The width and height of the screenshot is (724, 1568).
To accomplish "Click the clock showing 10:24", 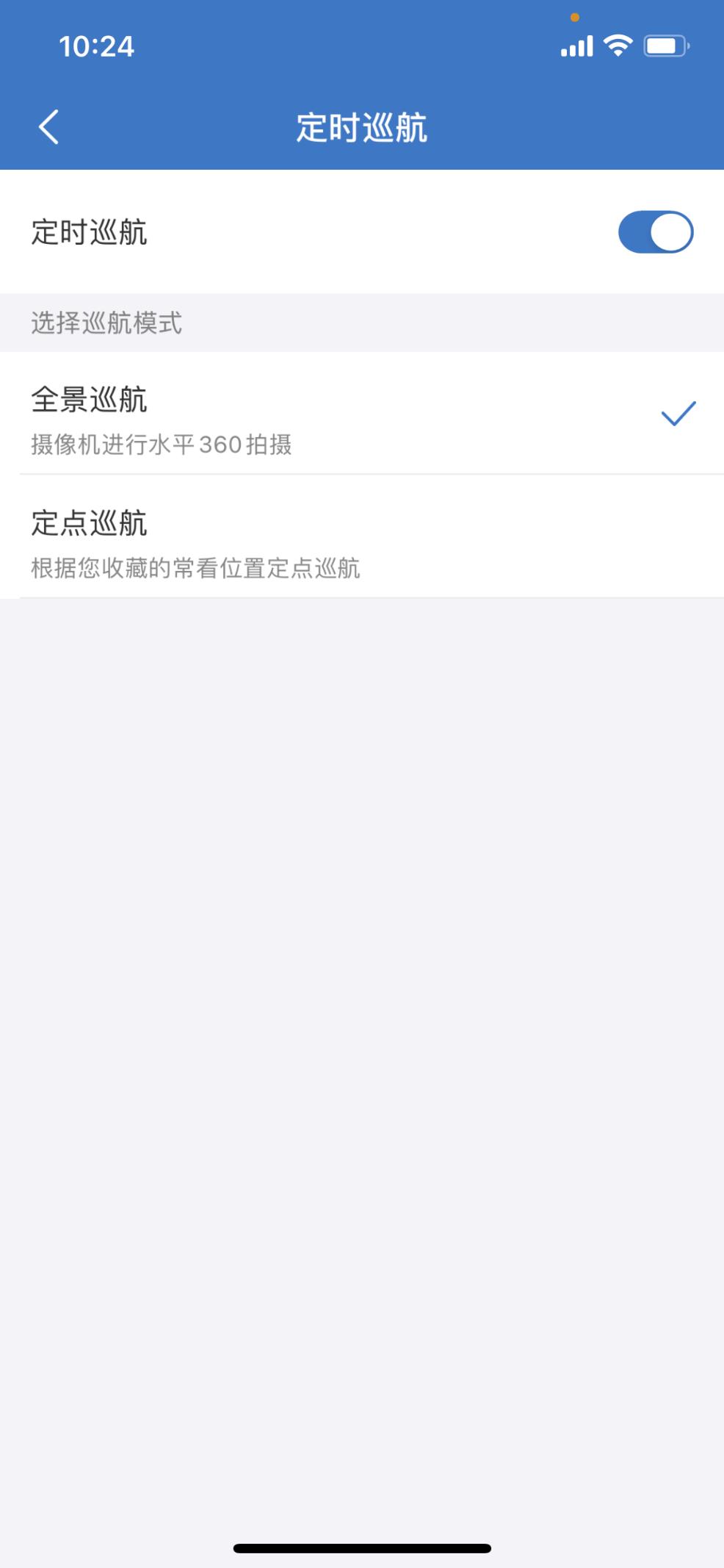I will click(x=98, y=46).
